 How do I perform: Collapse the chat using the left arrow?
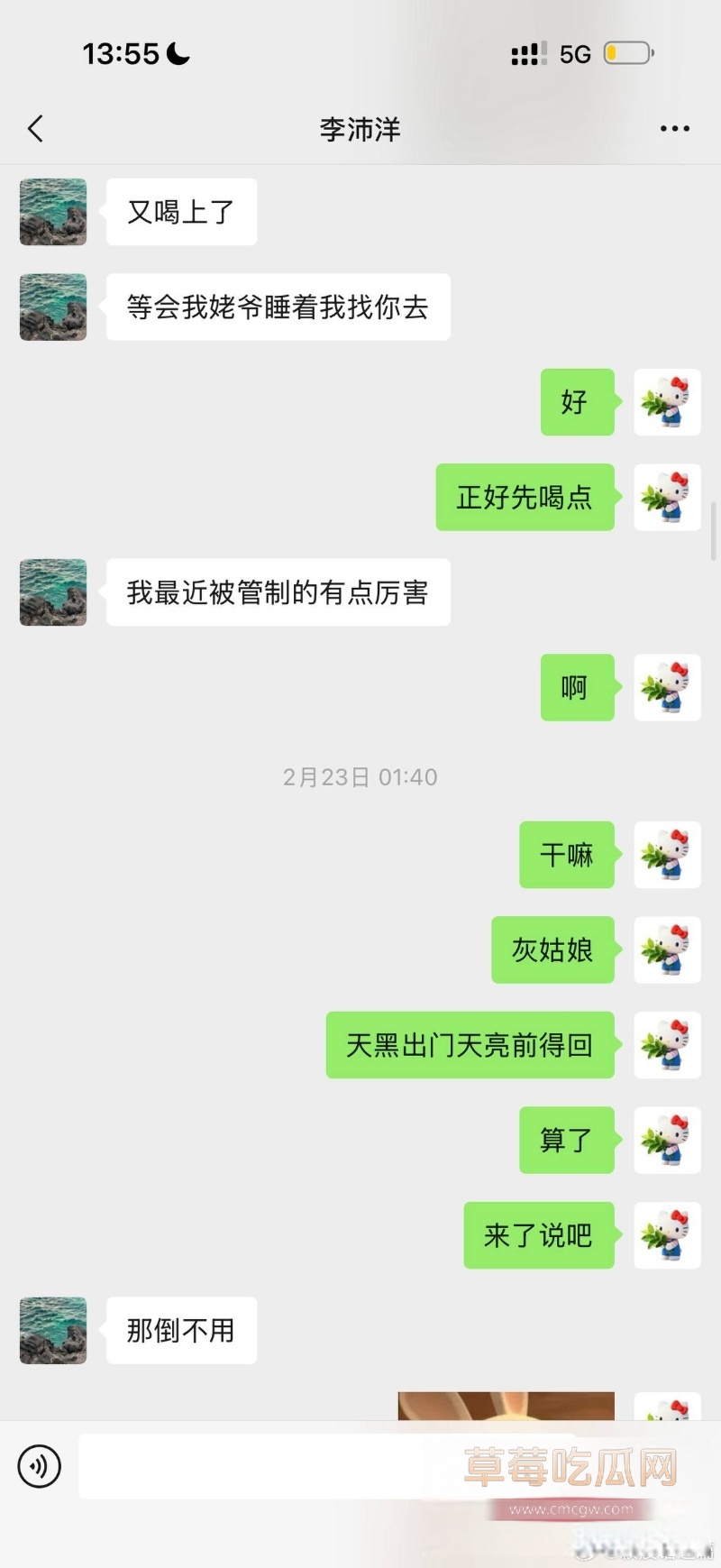click(x=34, y=129)
